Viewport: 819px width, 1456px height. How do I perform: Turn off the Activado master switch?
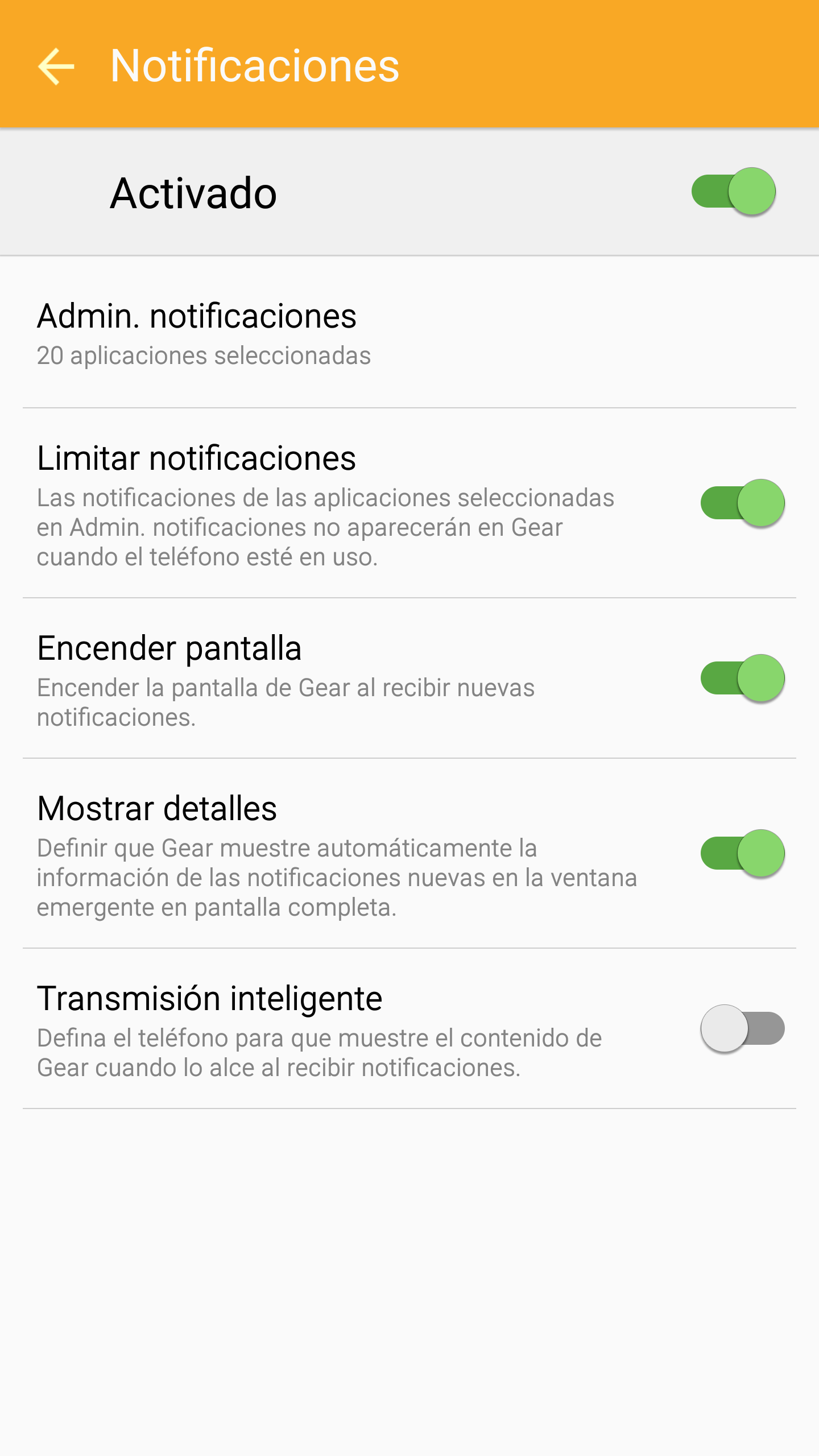(734, 192)
